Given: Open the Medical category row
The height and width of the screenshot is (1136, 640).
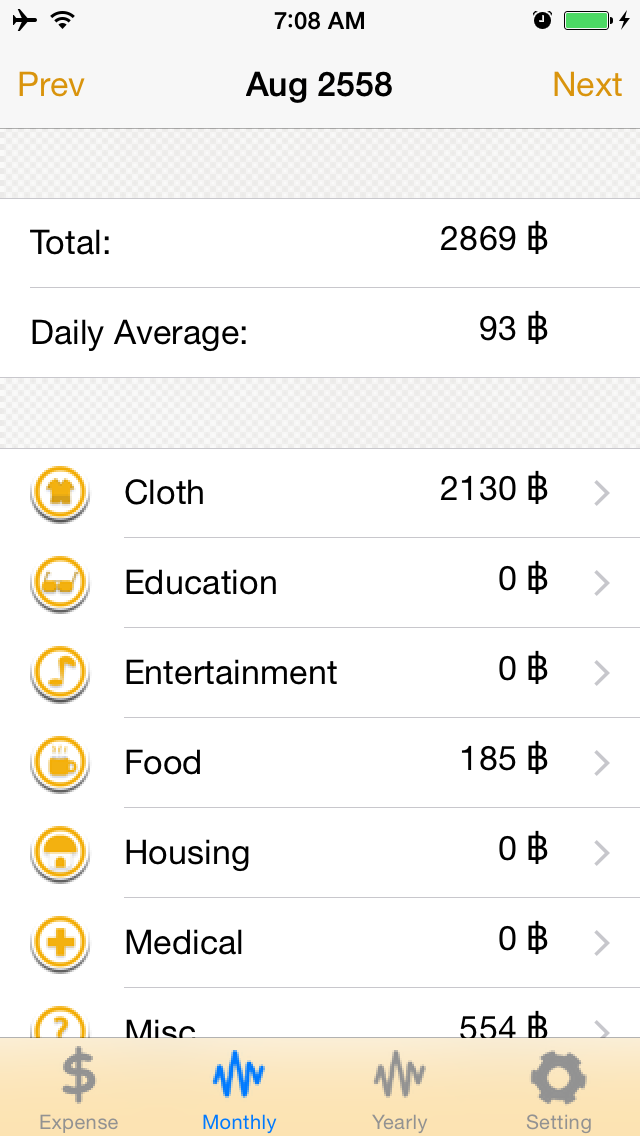Looking at the screenshot, I should pyautogui.click(x=320, y=943).
